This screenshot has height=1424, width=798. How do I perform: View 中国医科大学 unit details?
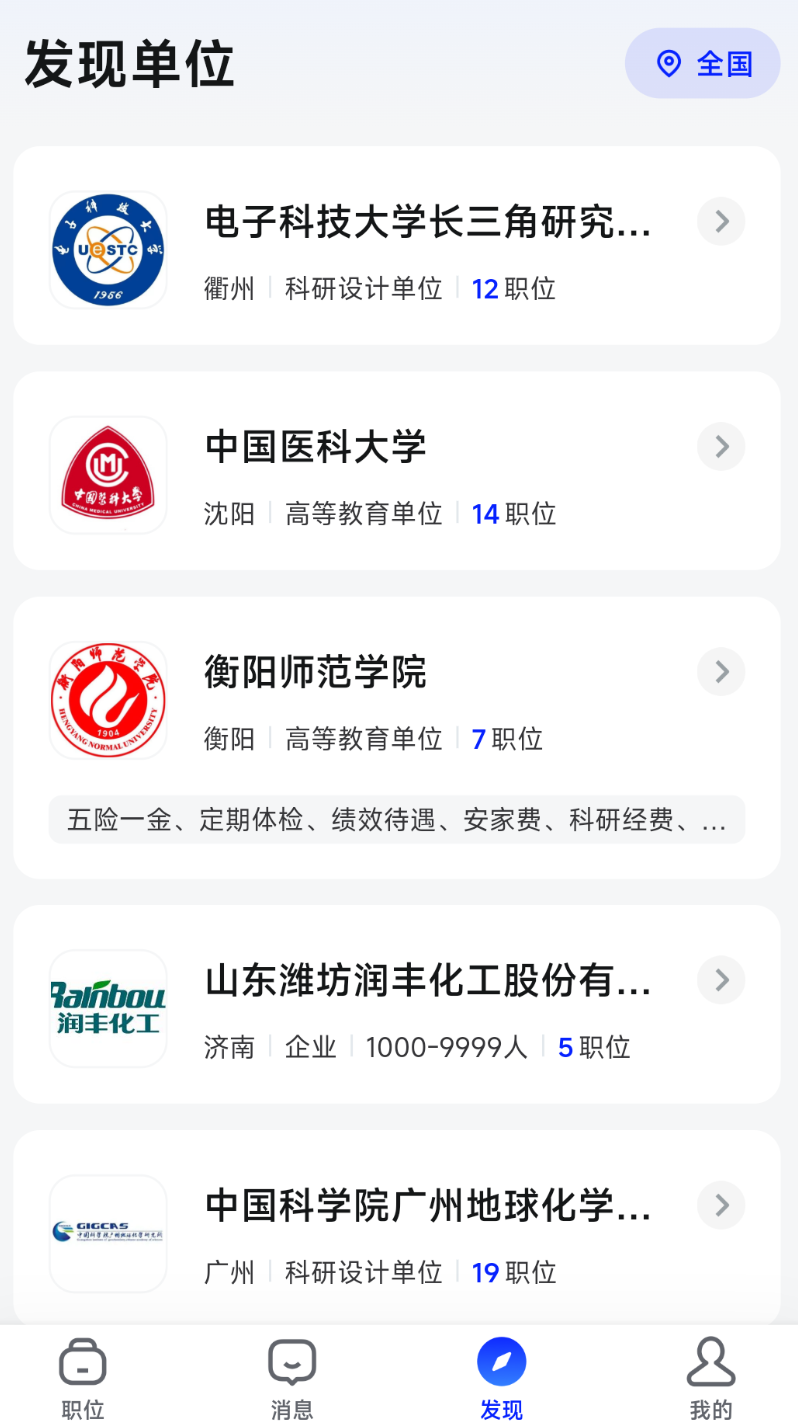pos(397,471)
